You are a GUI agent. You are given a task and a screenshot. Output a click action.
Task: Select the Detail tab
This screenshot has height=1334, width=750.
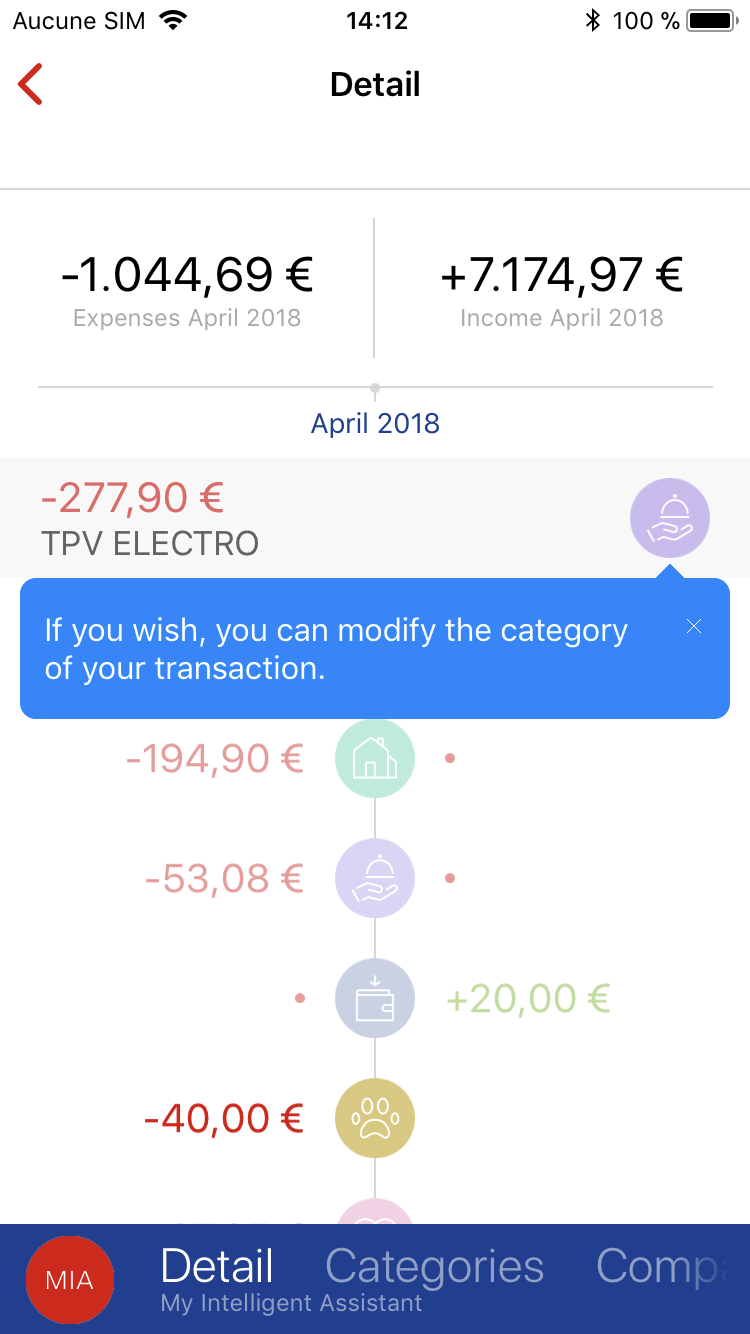click(x=217, y=1266)
